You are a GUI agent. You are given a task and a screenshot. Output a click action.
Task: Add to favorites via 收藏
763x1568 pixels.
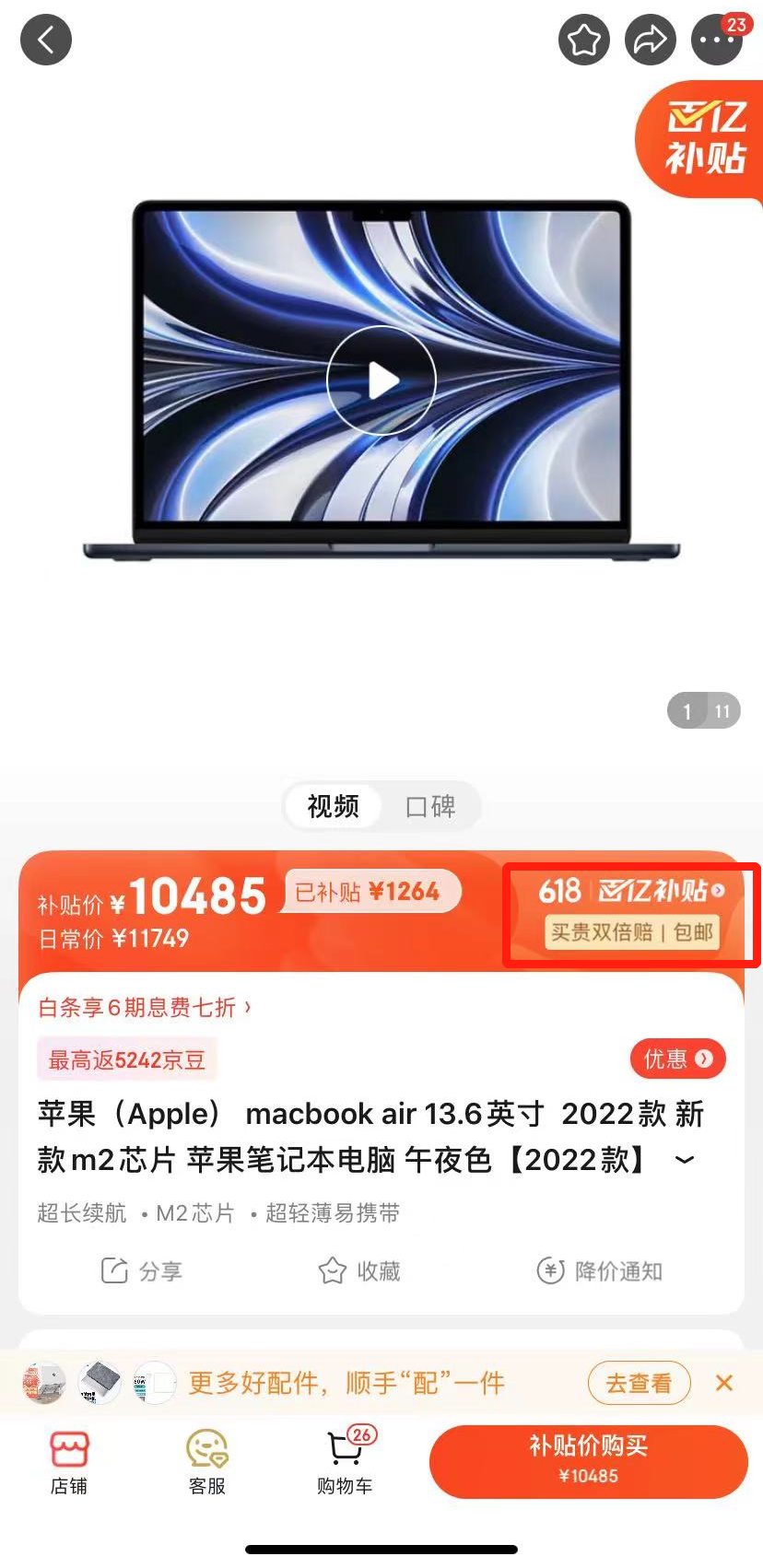pos(359,1271)
